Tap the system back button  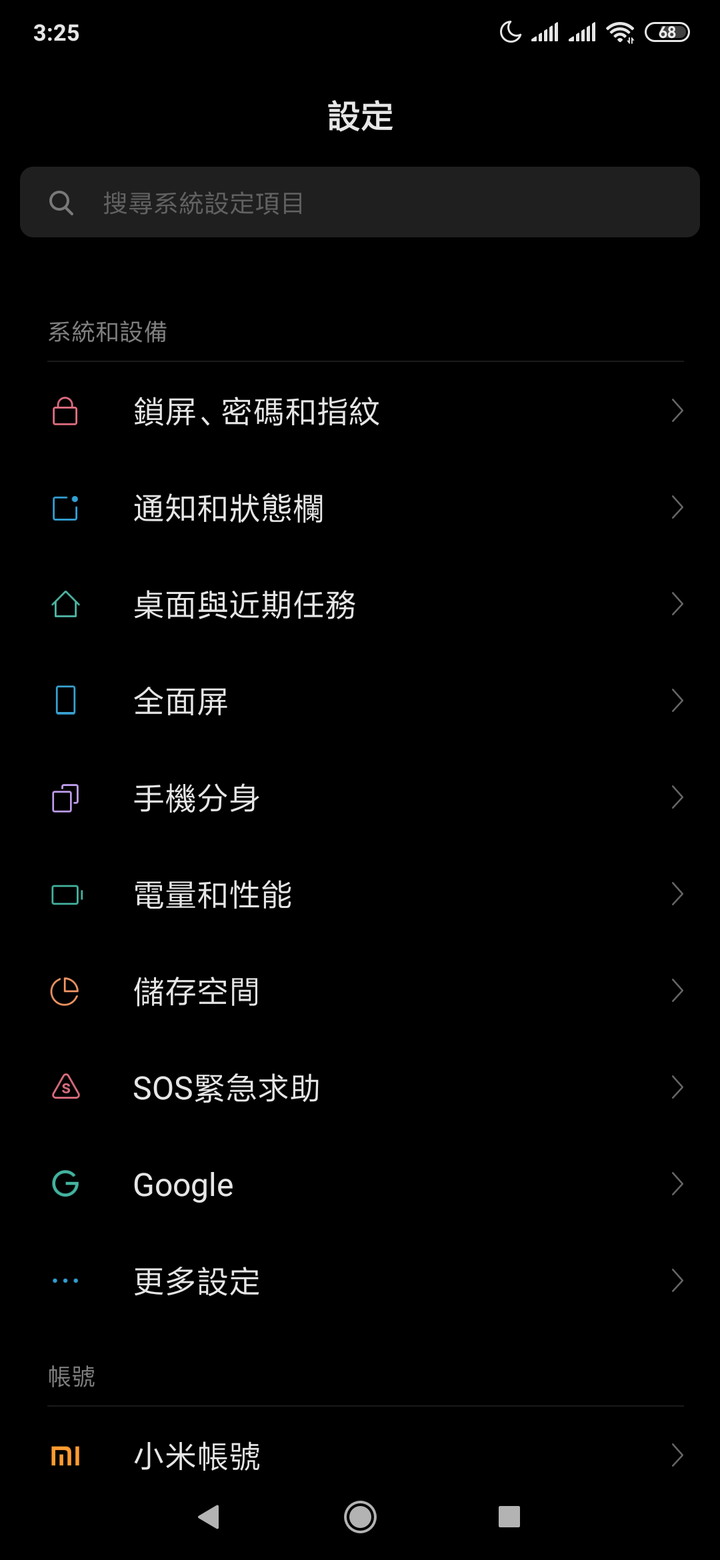208,1517
